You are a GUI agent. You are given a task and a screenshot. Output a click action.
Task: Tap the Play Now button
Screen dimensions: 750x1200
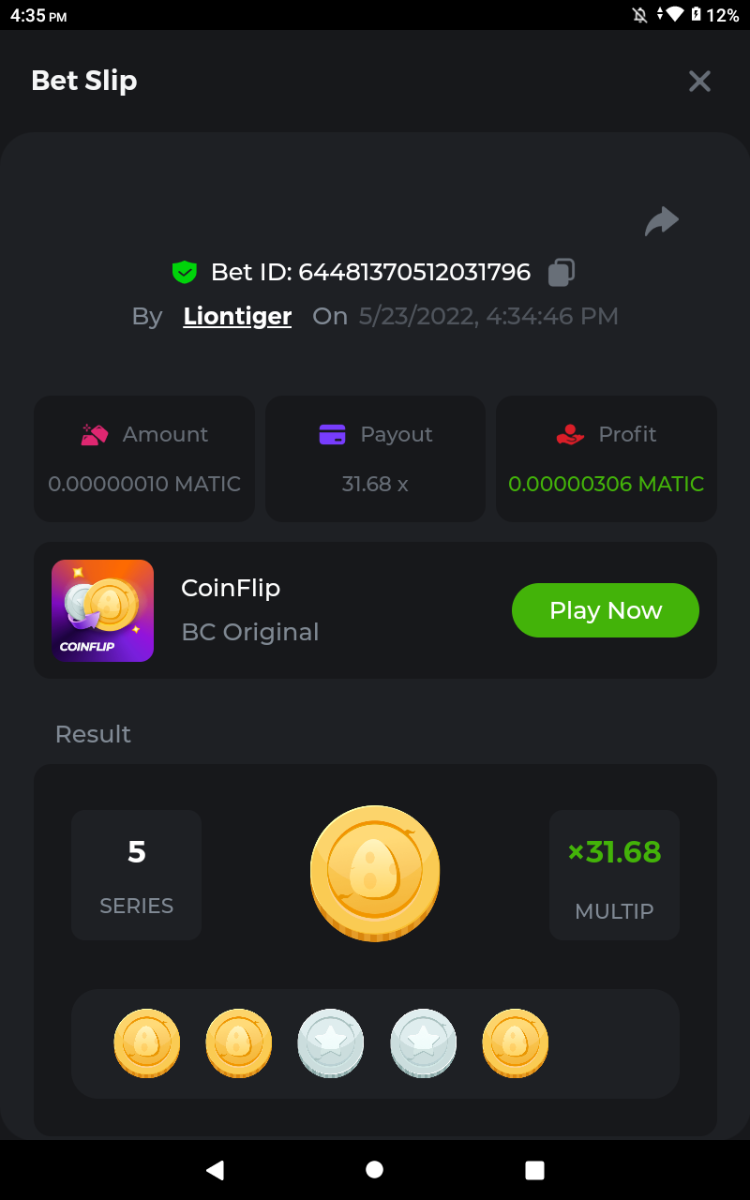(605, 610)
